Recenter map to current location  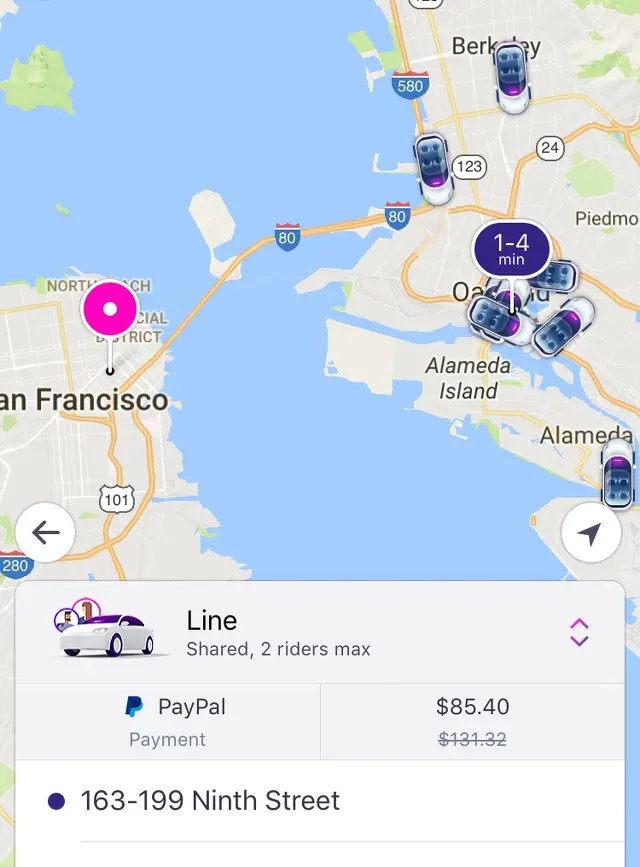[591, 533]
